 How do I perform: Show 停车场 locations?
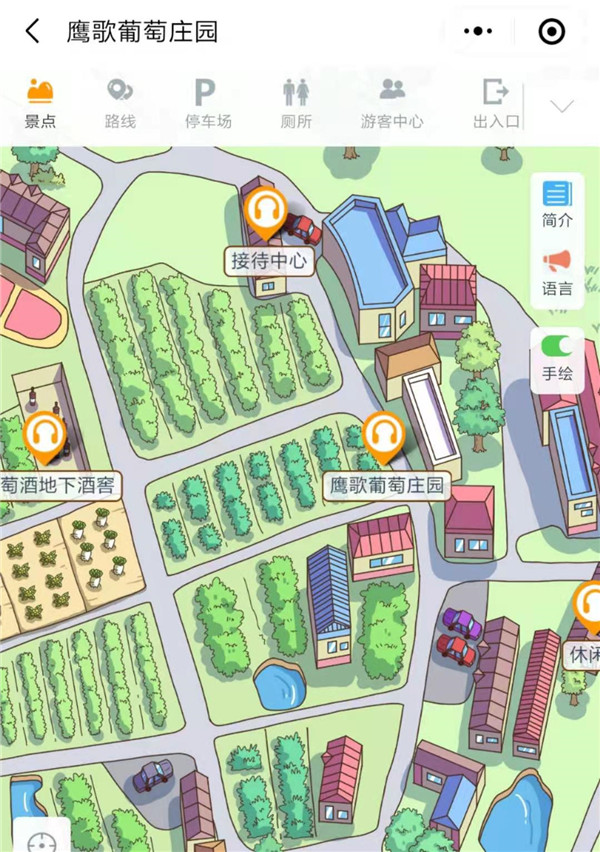(x=204, y=104)
